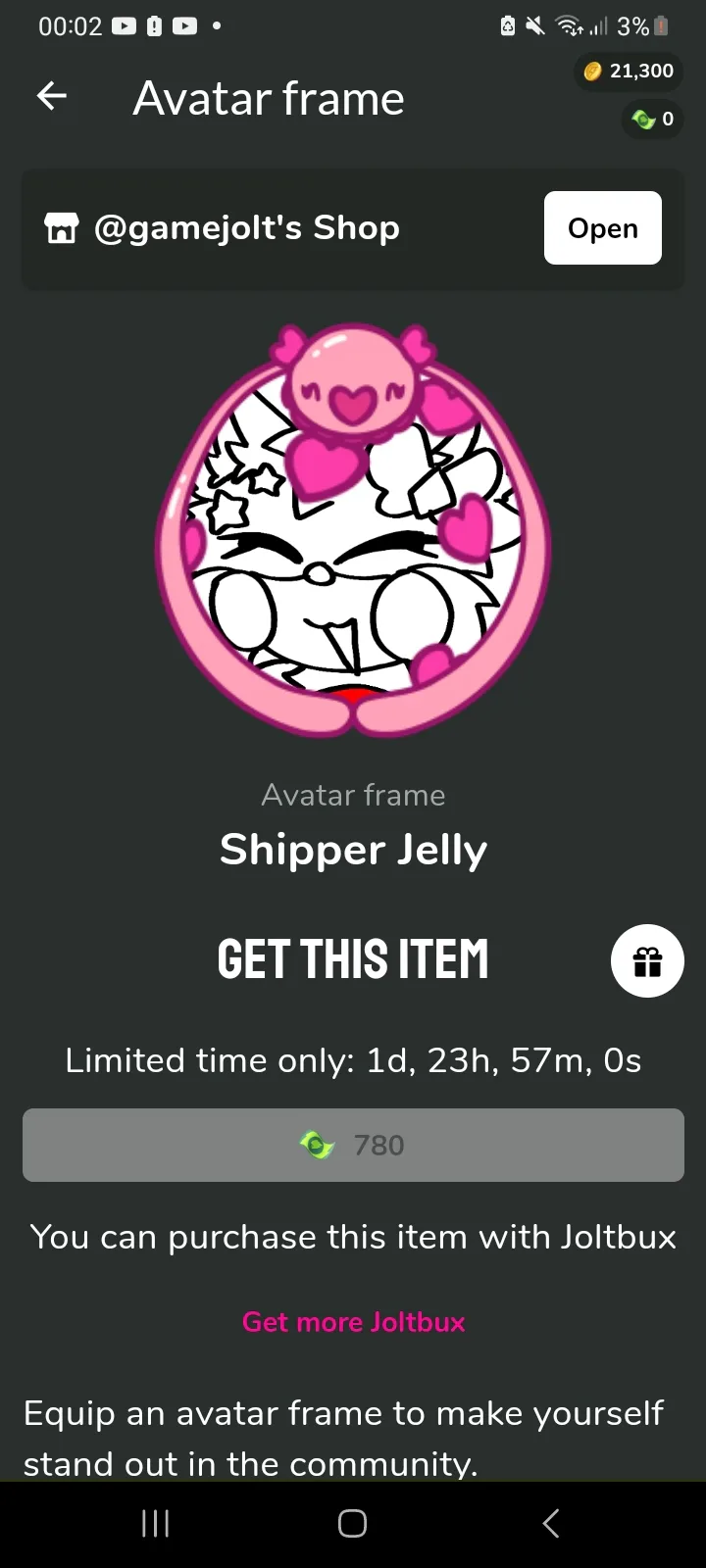Check the 21,300 coin balance
Screen dimensions: 706x1568
[630, 71]
